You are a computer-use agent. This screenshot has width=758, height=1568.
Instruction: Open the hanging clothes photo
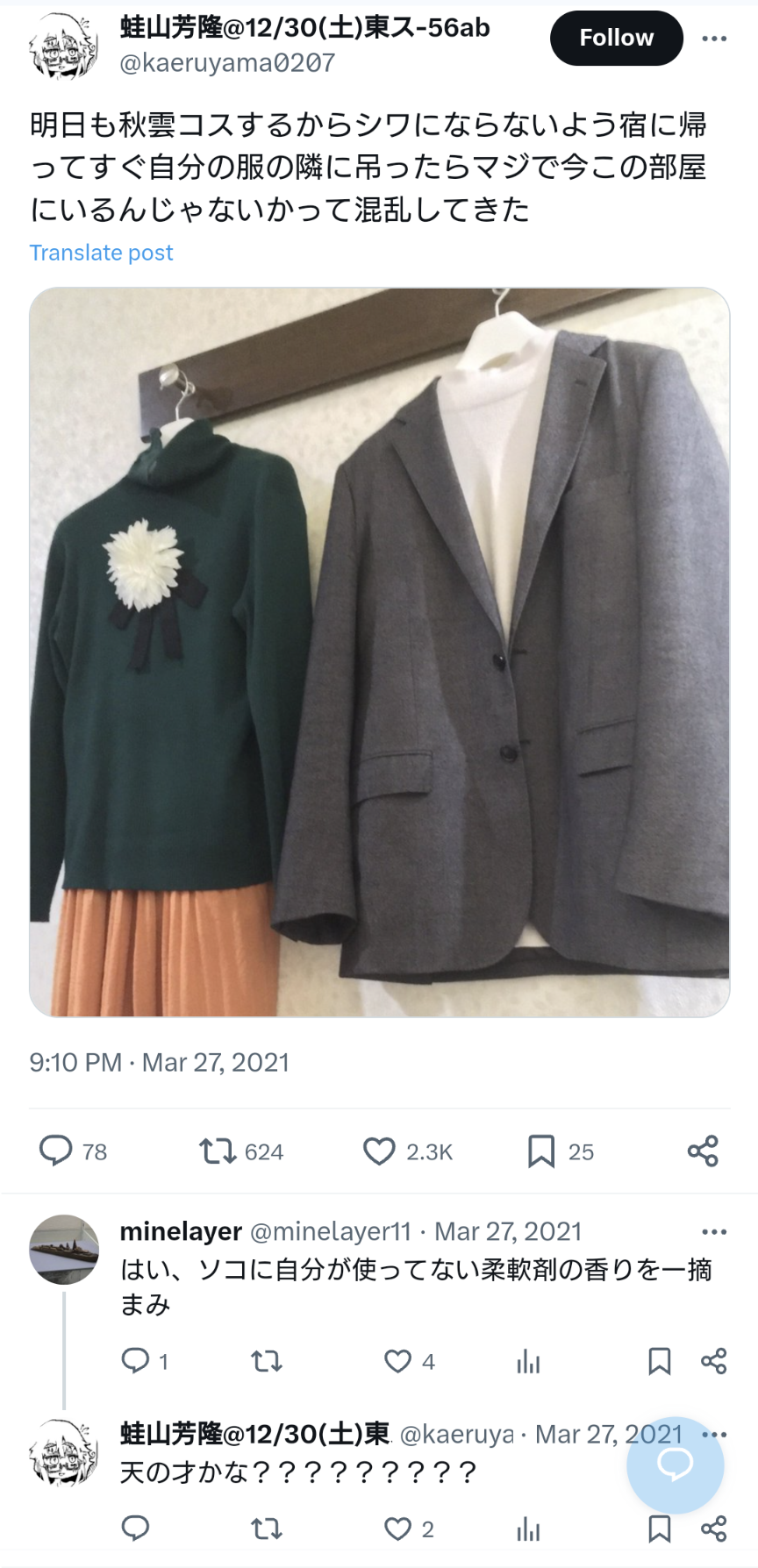(379, 652)
